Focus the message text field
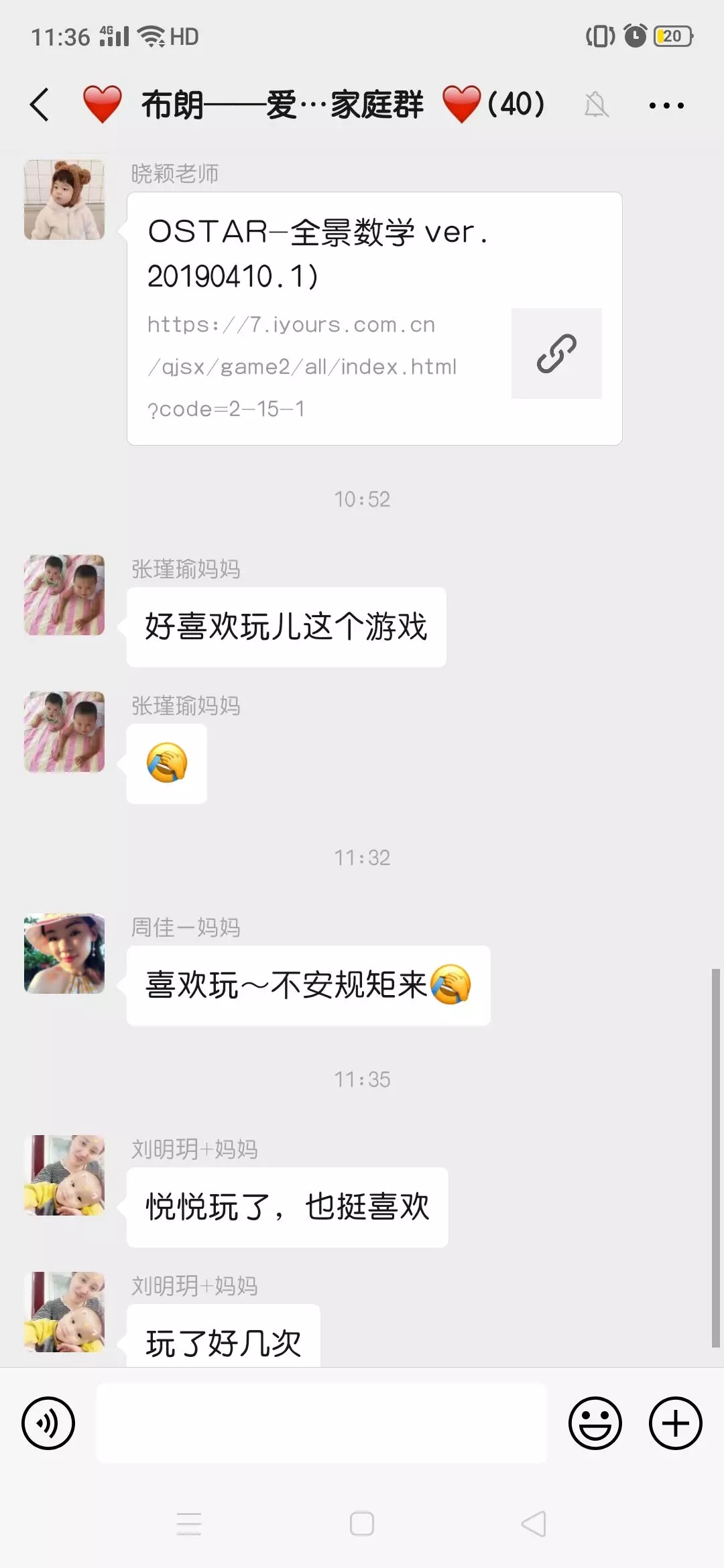This screenshot has width=724, height=1568. point(322,1423)
